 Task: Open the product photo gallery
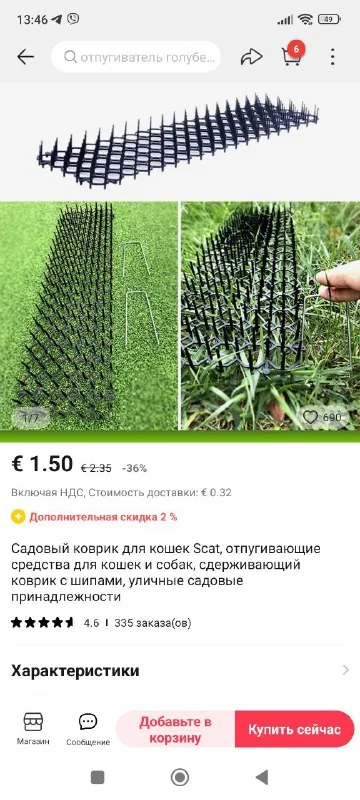click(180, 257)
